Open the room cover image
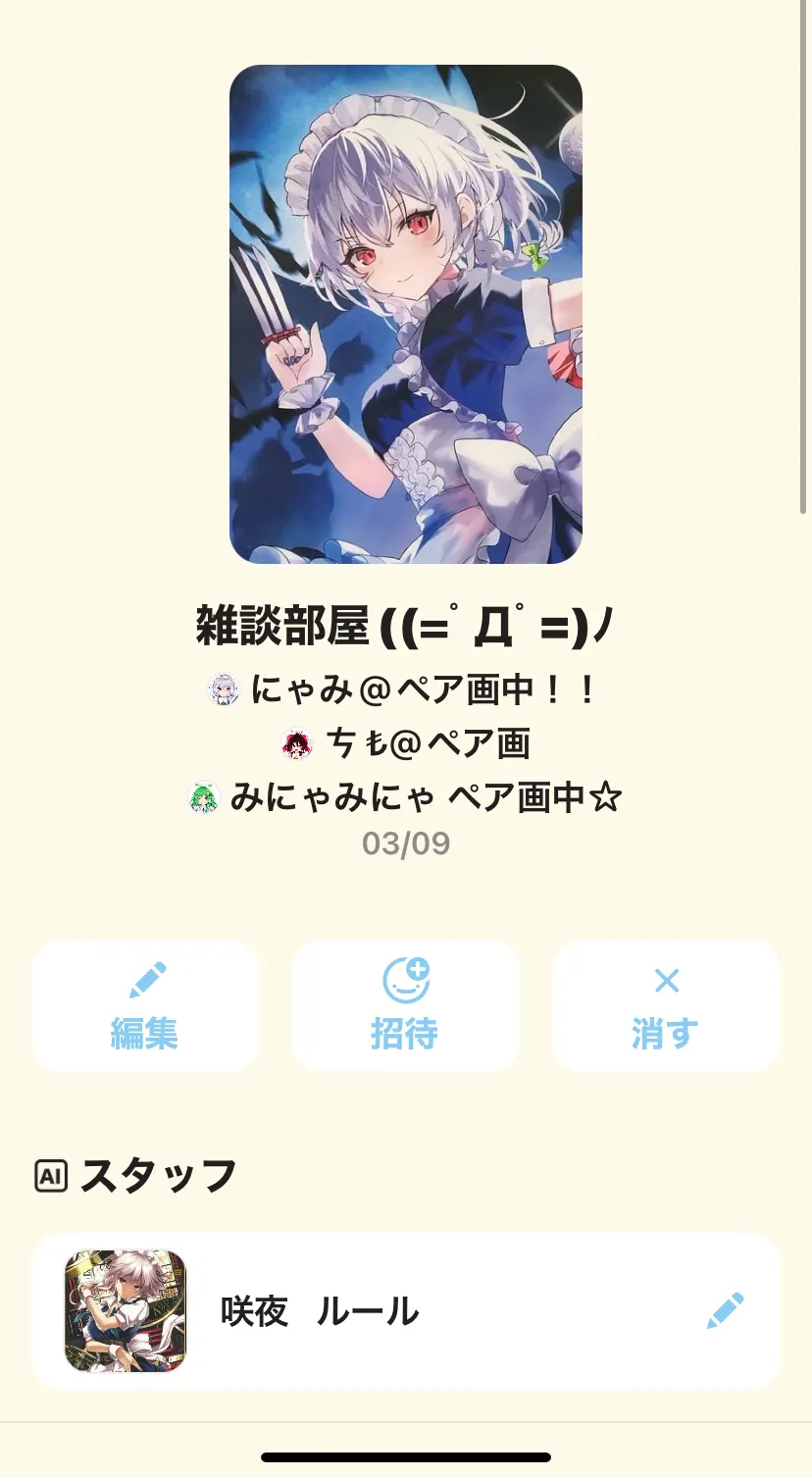 pyautogui.click(x=405, y=314)
